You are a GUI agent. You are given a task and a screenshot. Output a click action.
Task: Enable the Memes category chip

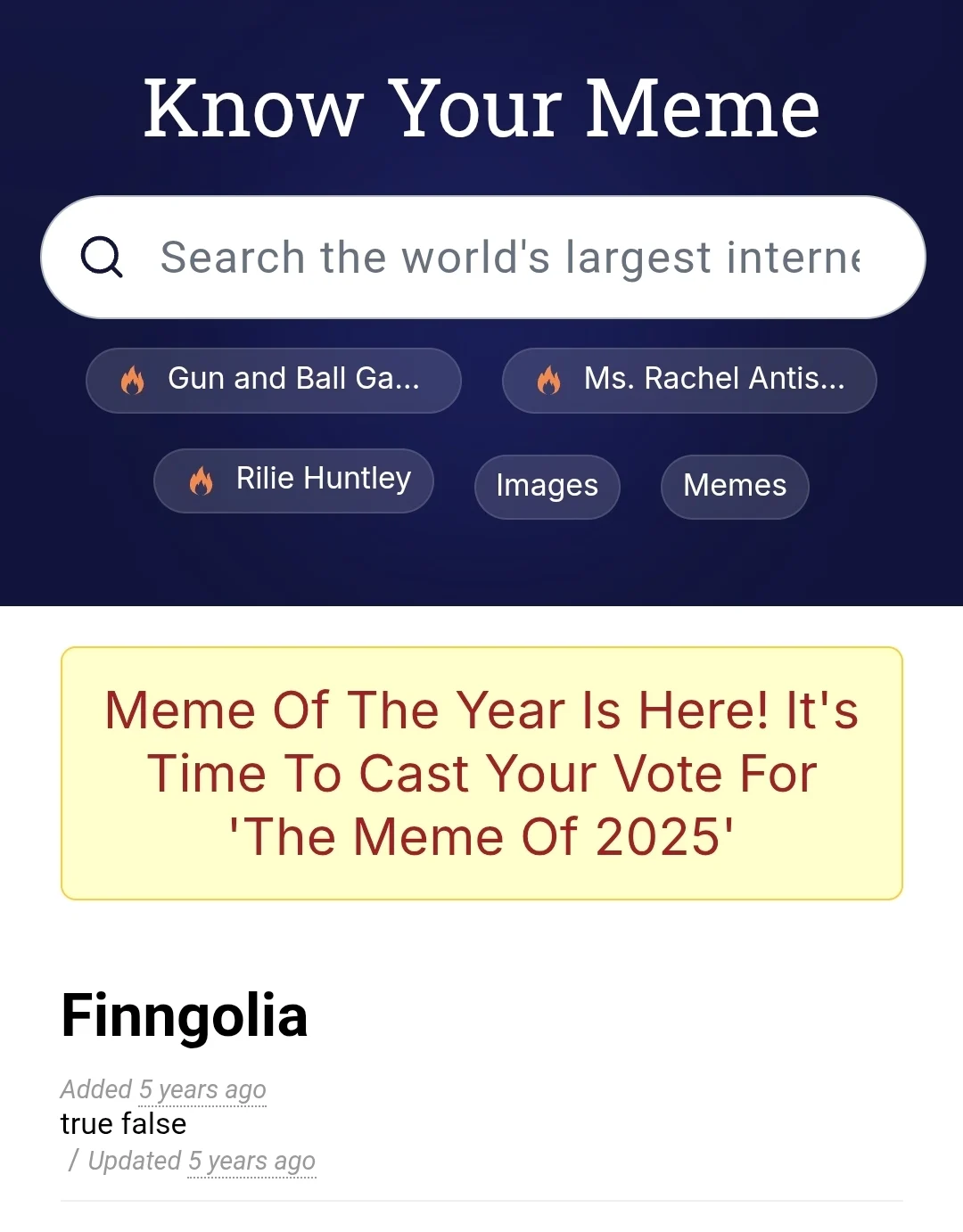click(x=734, y=487)
